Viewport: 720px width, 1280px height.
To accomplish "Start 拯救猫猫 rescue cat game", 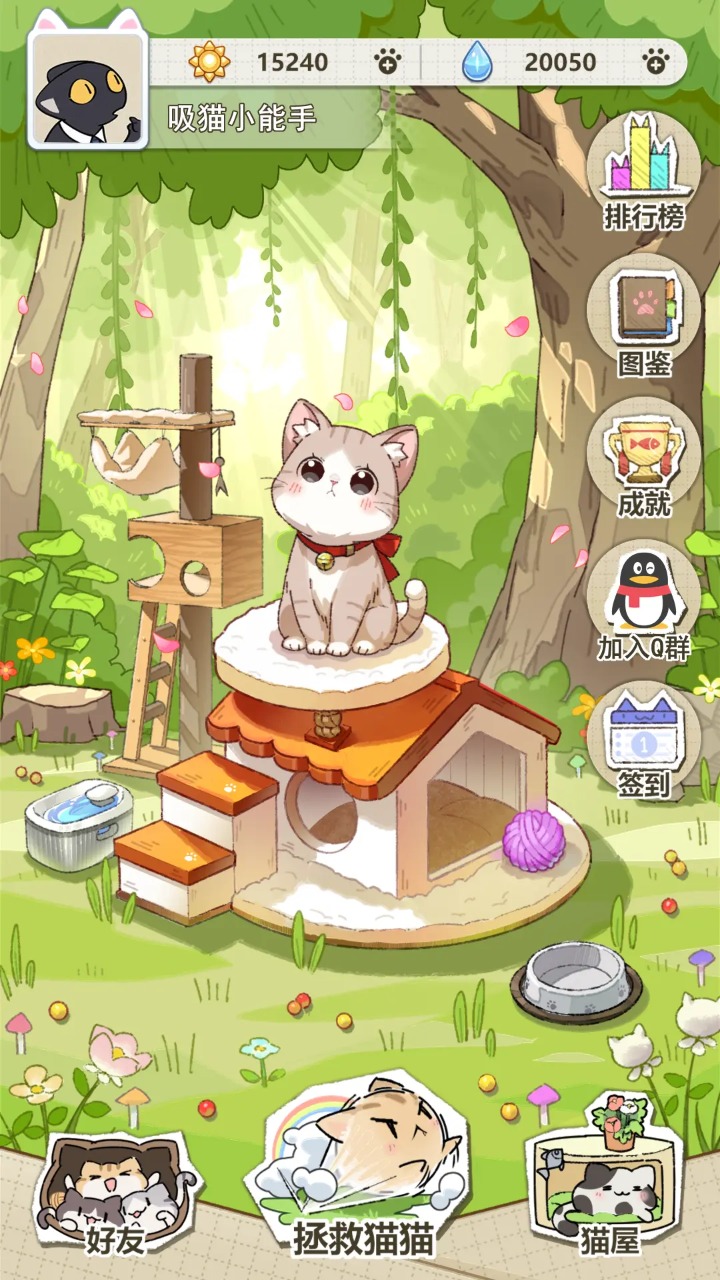I will click(362, 1170).
